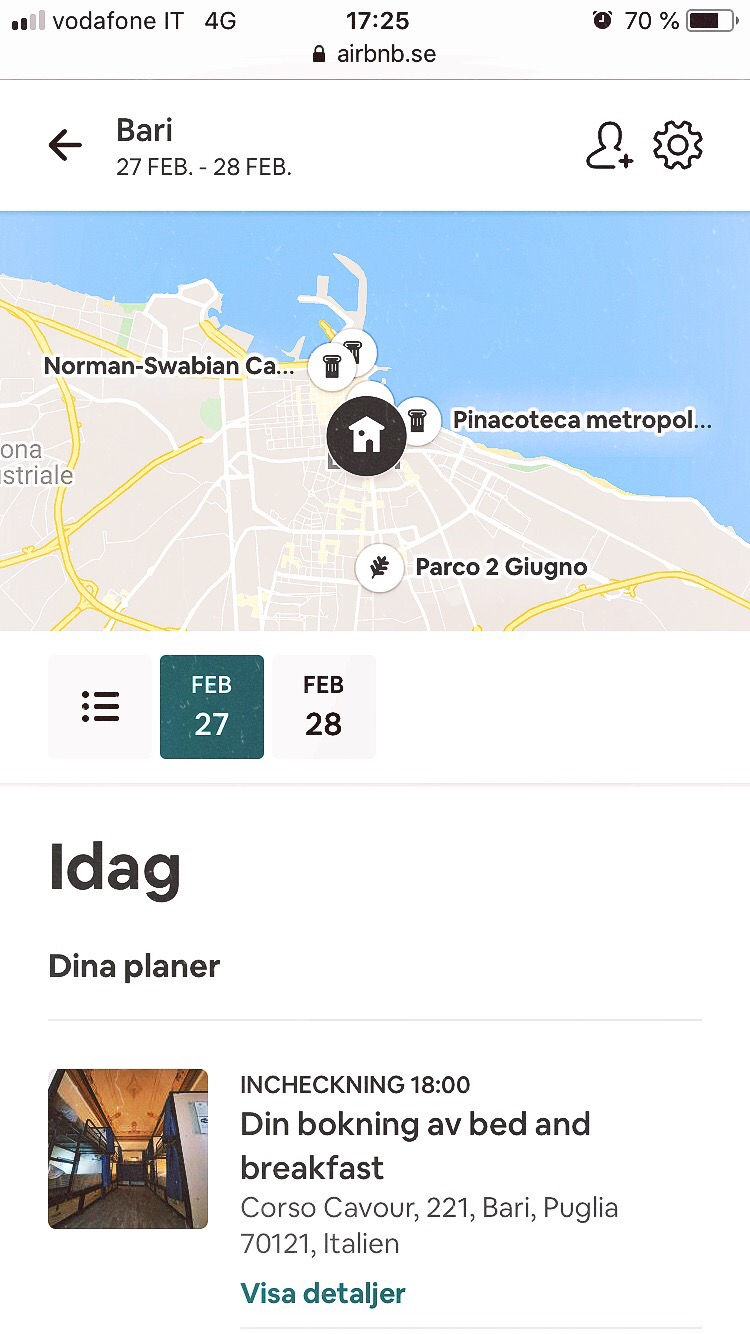The width and height of the screenshot is (750, 1334).
Task: Open the Visa detaljer link
Action: coord(323,1293)
